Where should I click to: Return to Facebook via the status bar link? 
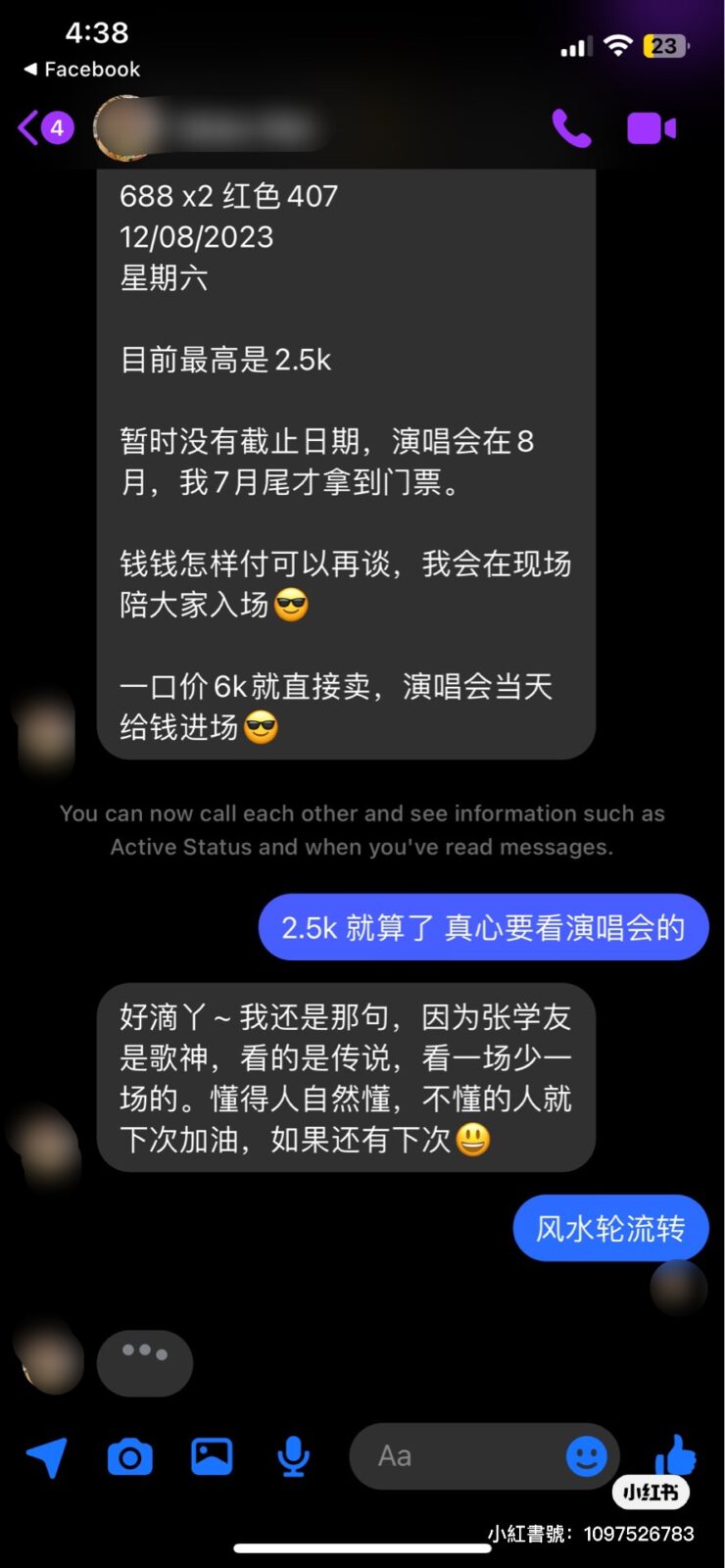(x=82, y=70)
